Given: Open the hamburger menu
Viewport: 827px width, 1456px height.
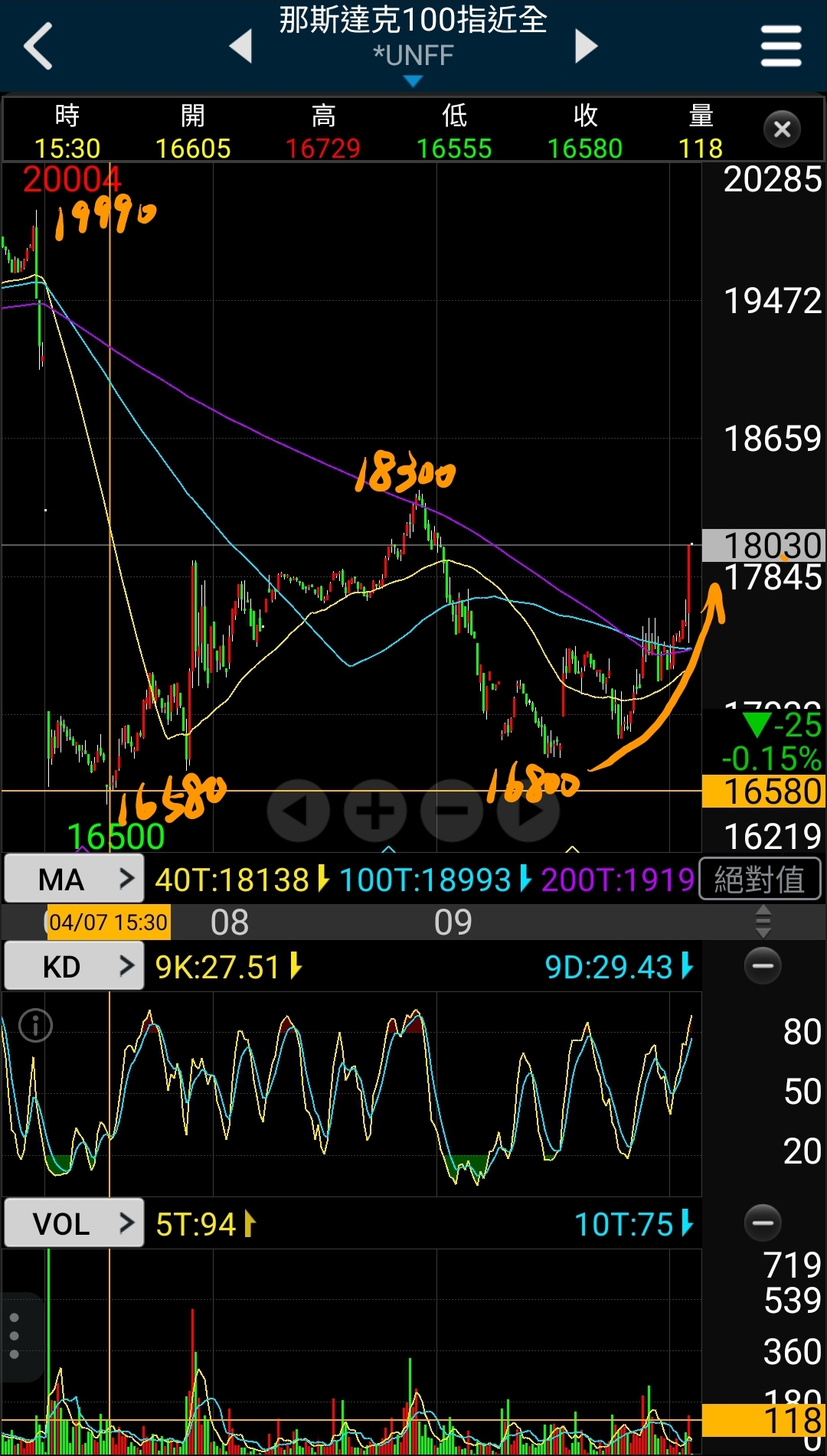Looking at the screenshot, I should coord(780,46).
